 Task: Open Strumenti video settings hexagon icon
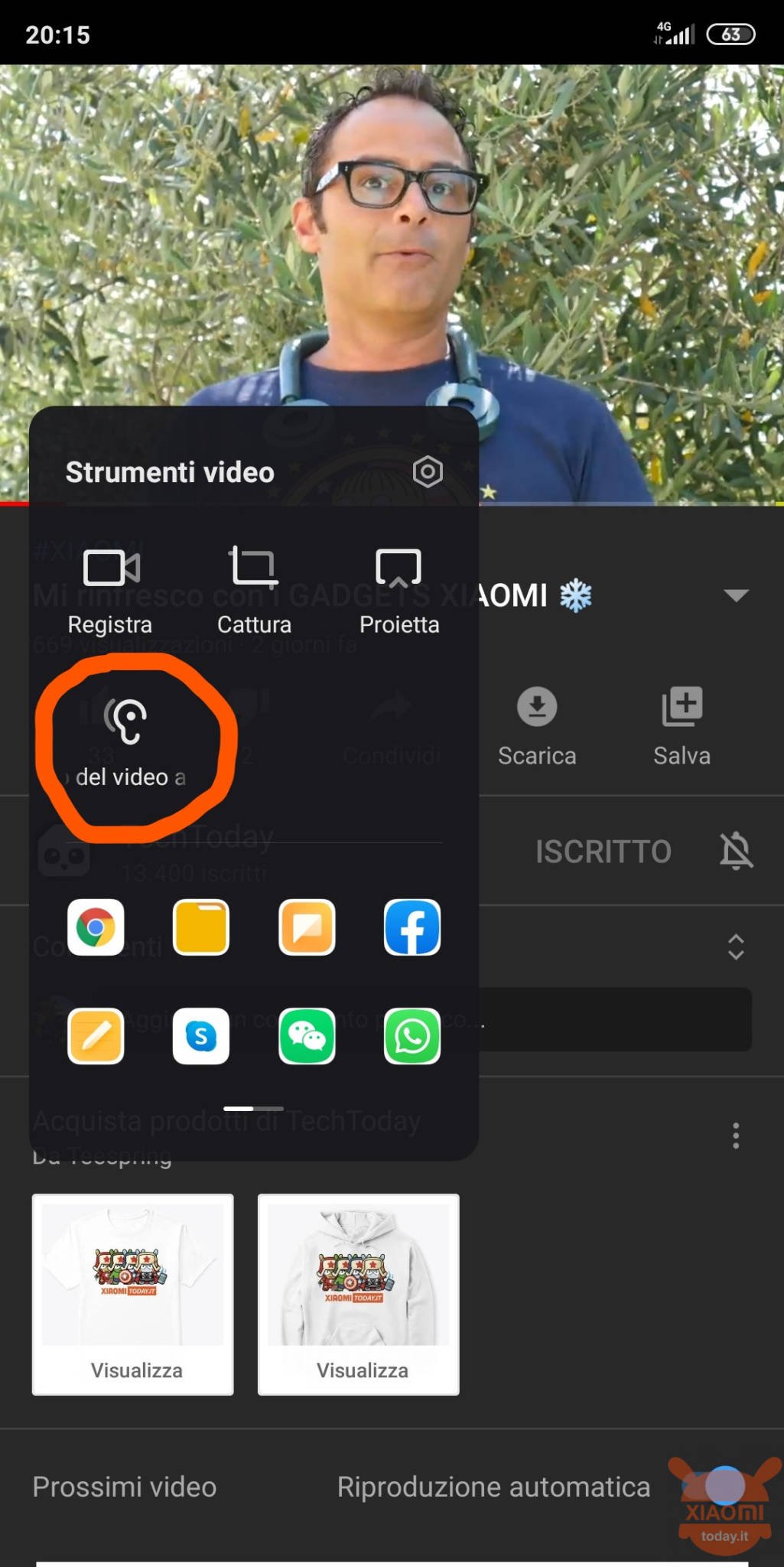click(428, 472)
